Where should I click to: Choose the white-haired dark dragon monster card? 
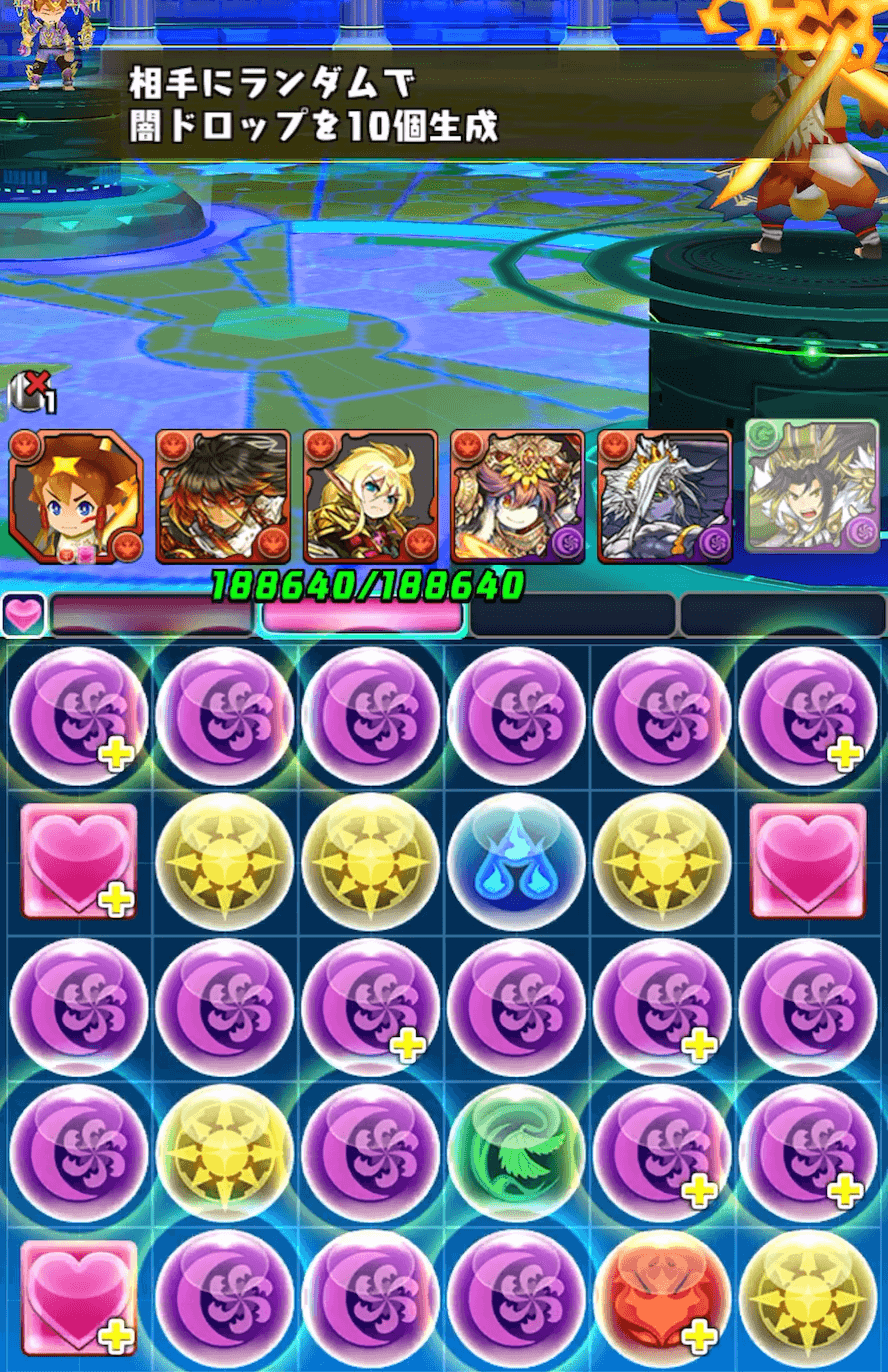[664, 495]
